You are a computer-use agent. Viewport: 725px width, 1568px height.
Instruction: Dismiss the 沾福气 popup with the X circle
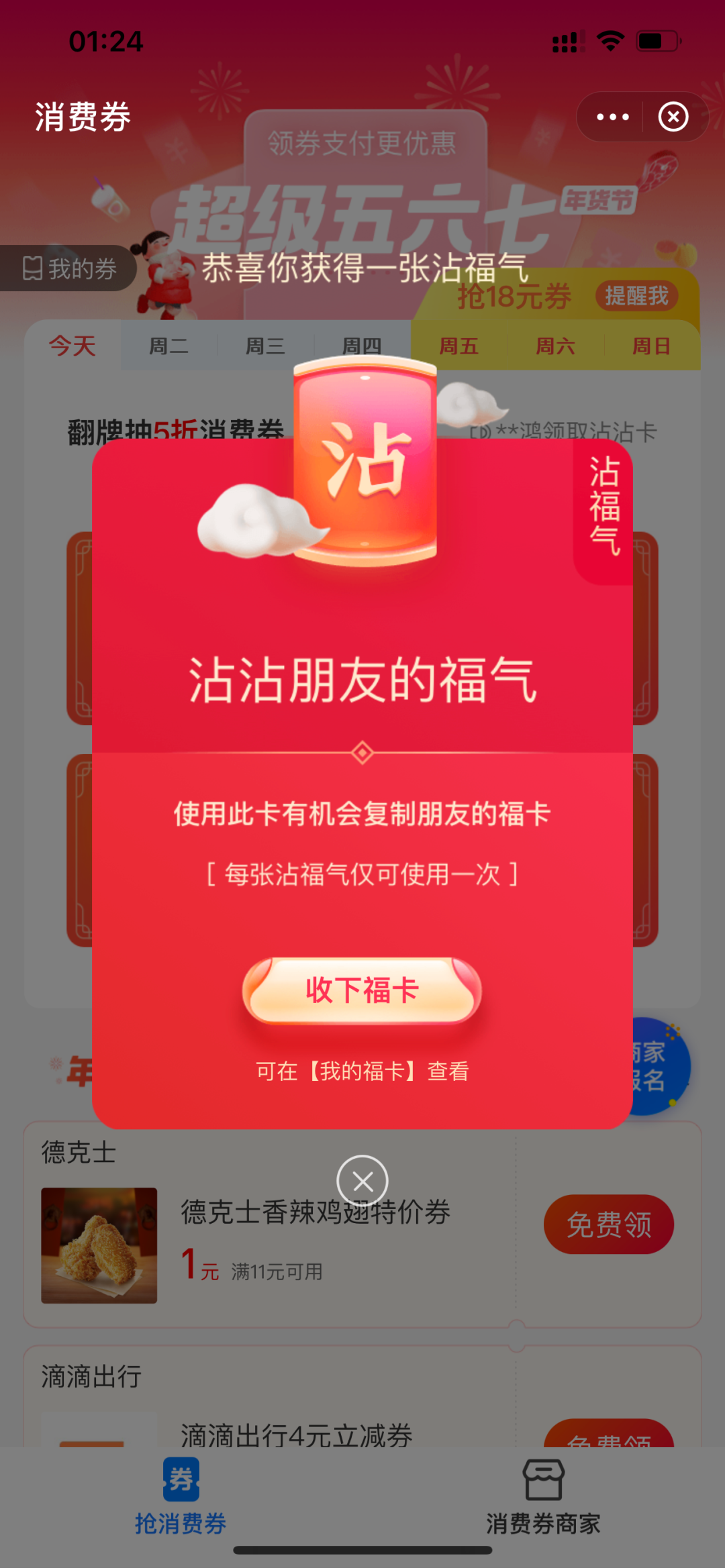tap(362, 1181)
